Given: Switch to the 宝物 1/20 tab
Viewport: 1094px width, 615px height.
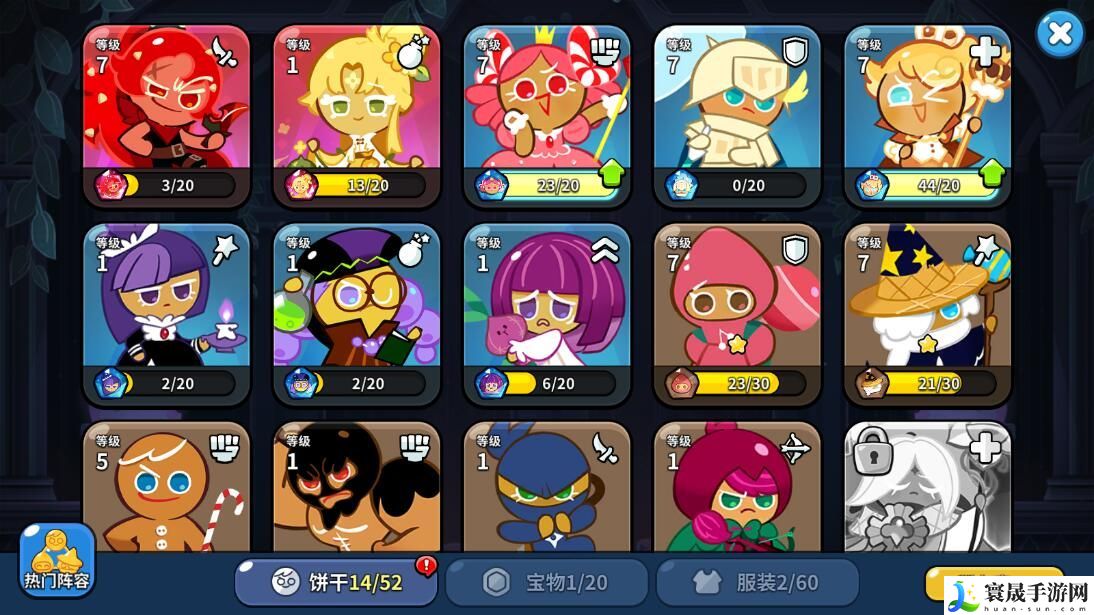Looking at the screenshot, I should [x=547, y=582].
